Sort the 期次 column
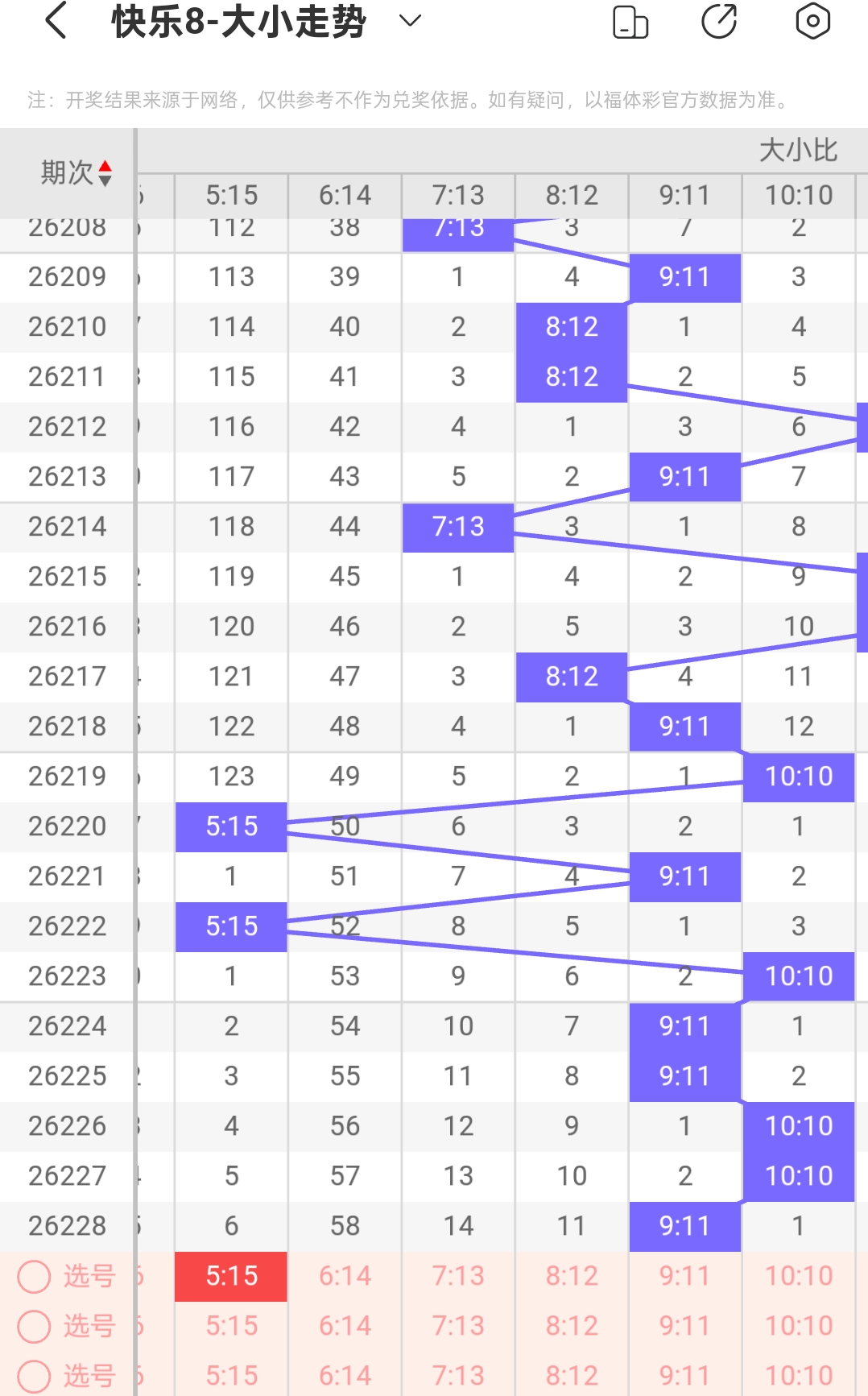 (76, 172)
